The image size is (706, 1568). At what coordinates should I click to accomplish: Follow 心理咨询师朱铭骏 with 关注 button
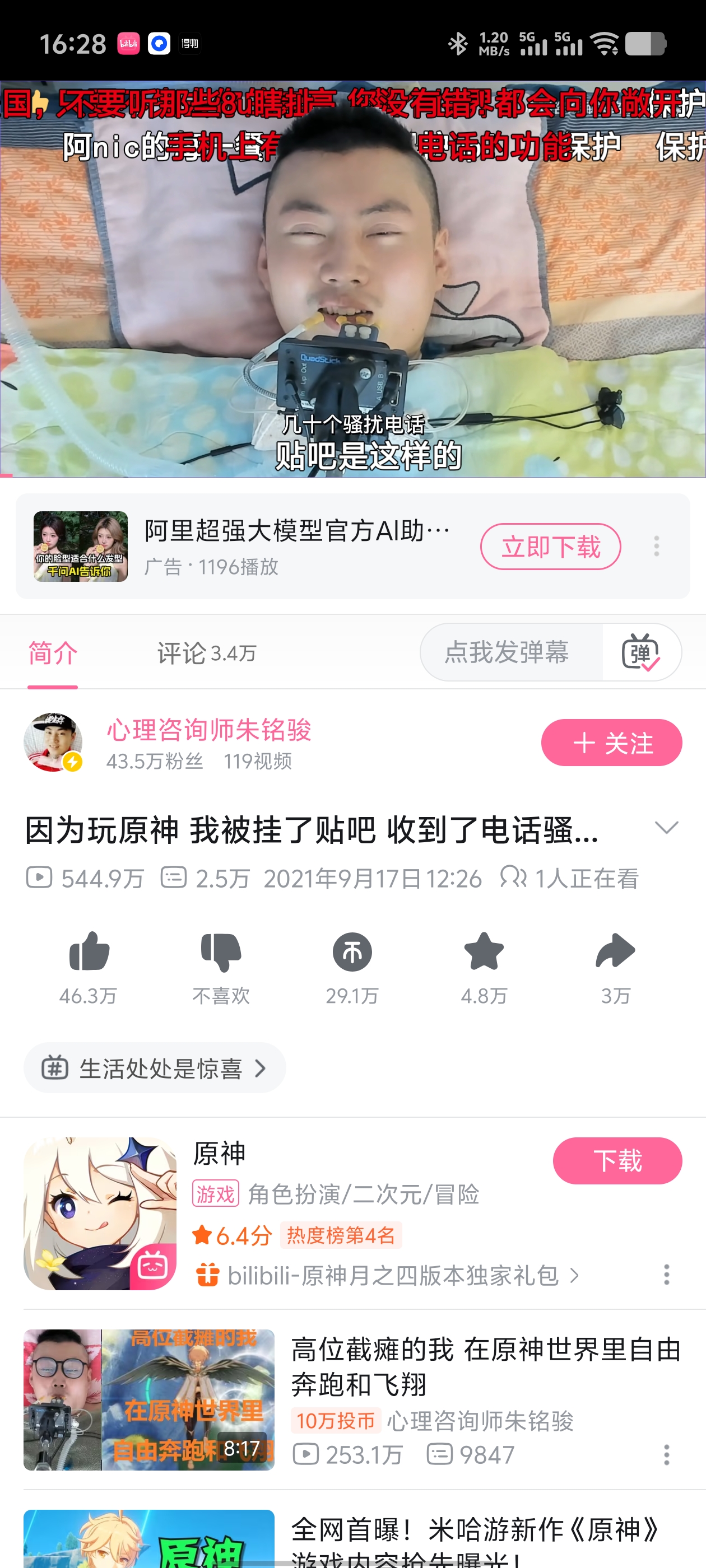(611, 742)
